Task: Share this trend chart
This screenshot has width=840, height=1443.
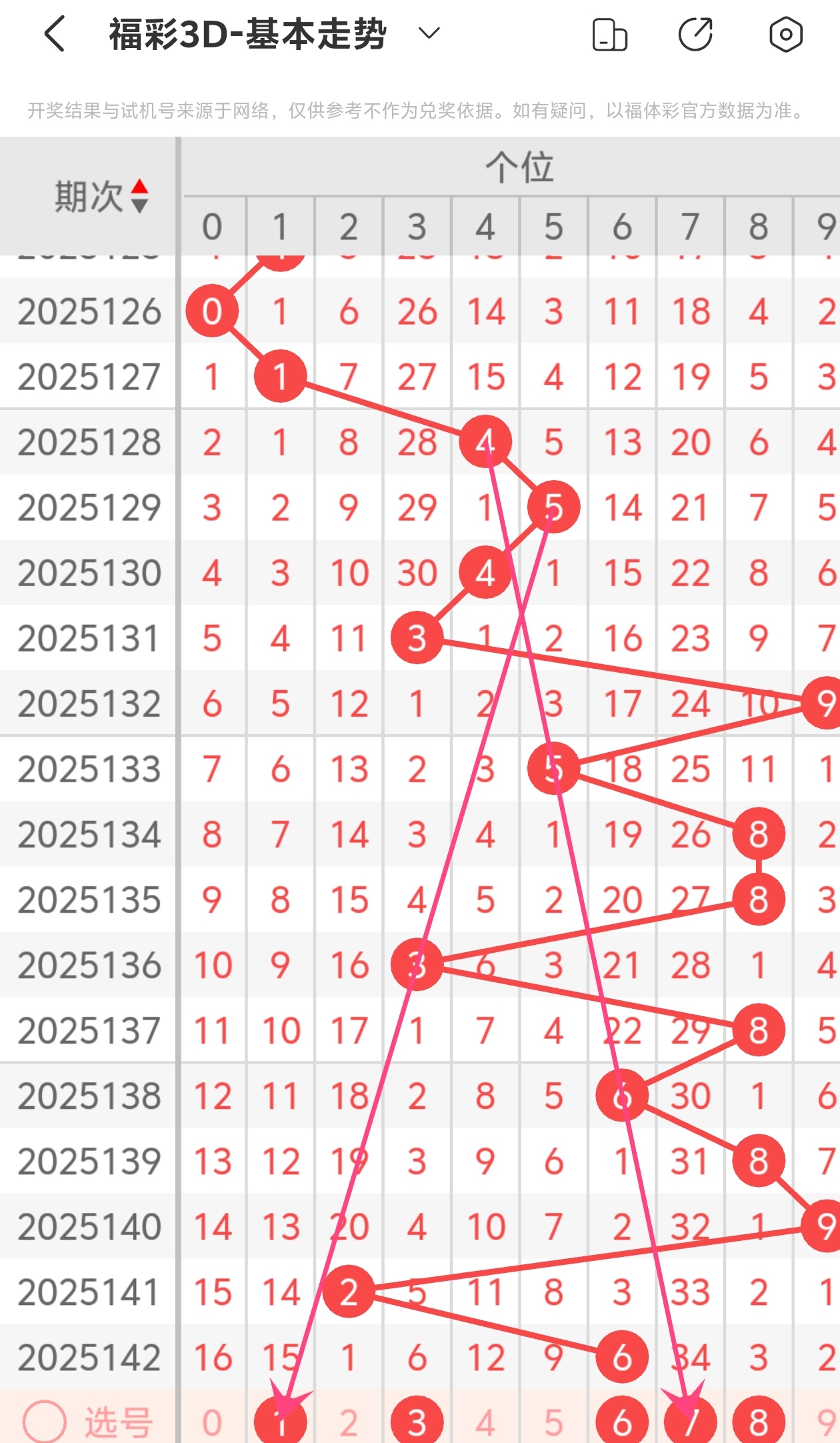Action: (695, 35)
